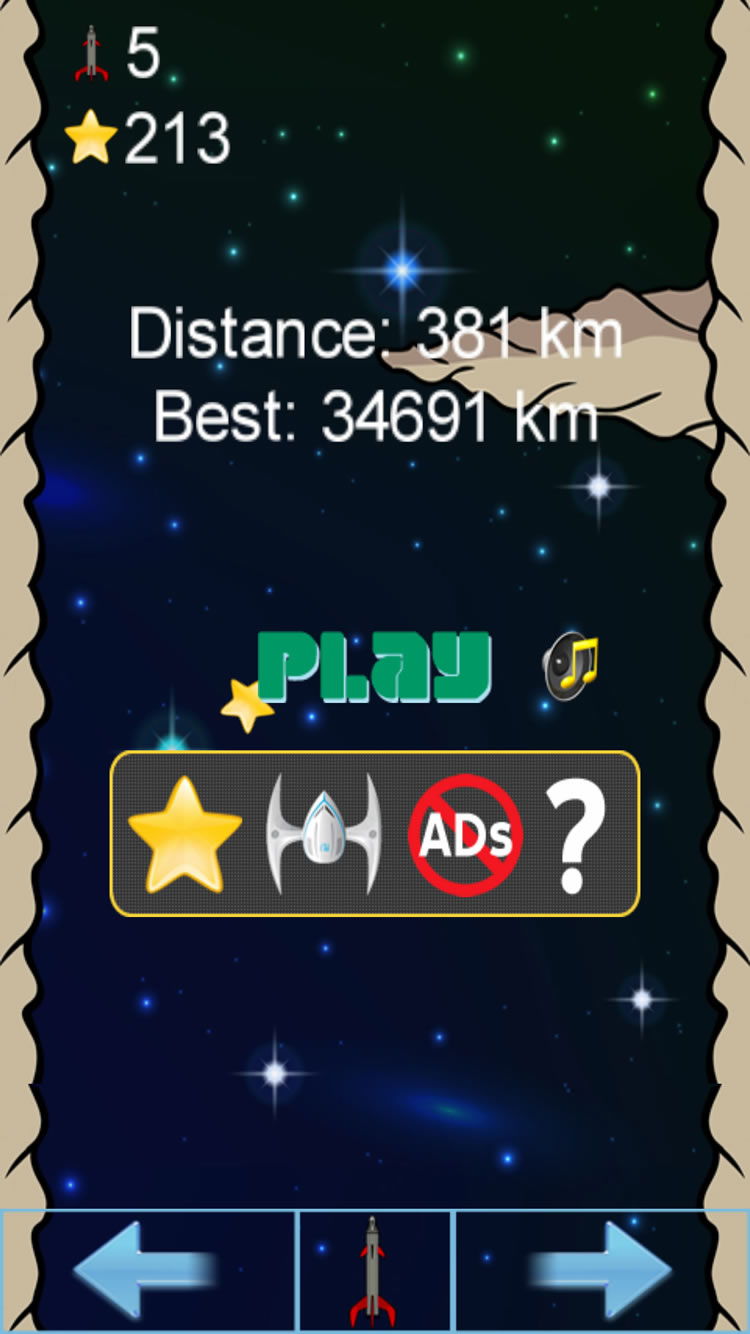The width and height of the screenshot is (750, 1334).
Task: Open the star shop icon
Action: 185,834
